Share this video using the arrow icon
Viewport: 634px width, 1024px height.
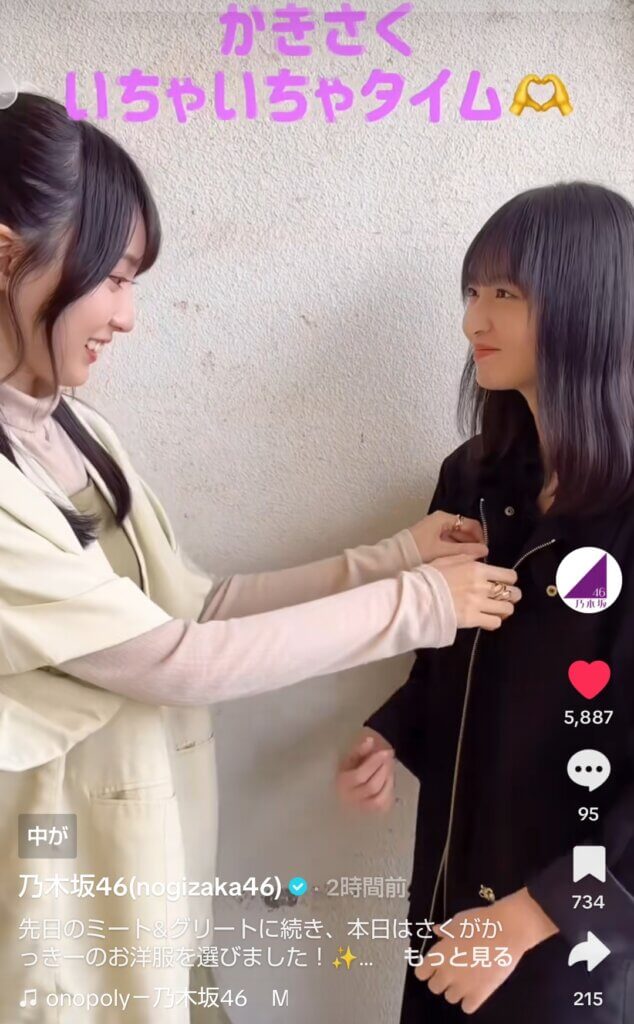click(588, 952)
